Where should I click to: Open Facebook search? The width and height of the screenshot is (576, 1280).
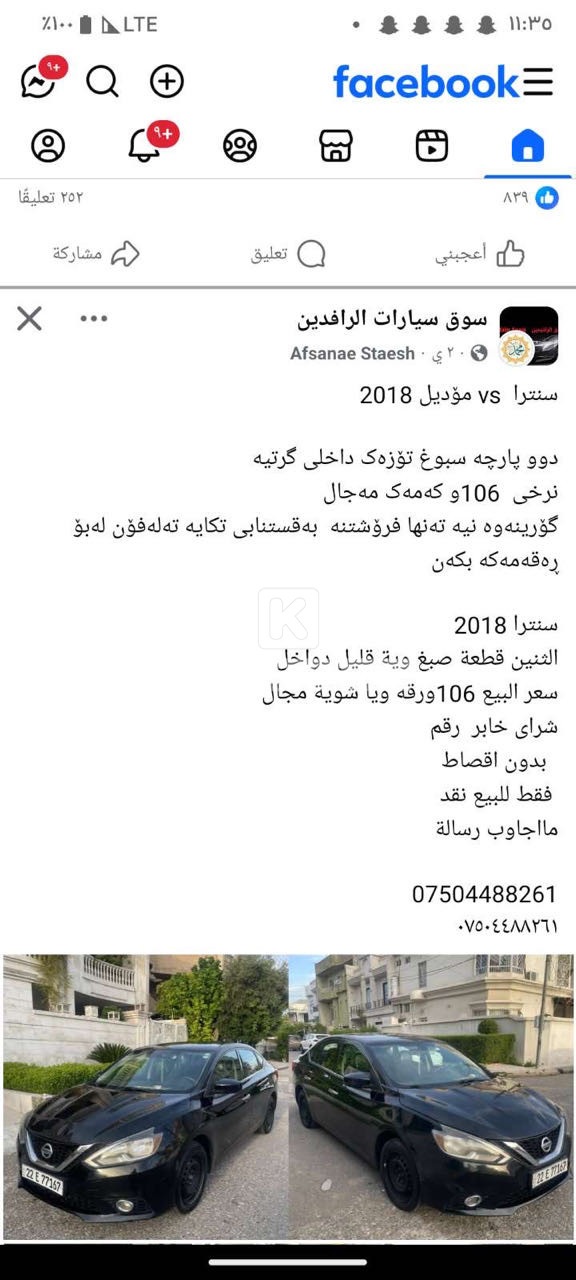pos(102,81)
